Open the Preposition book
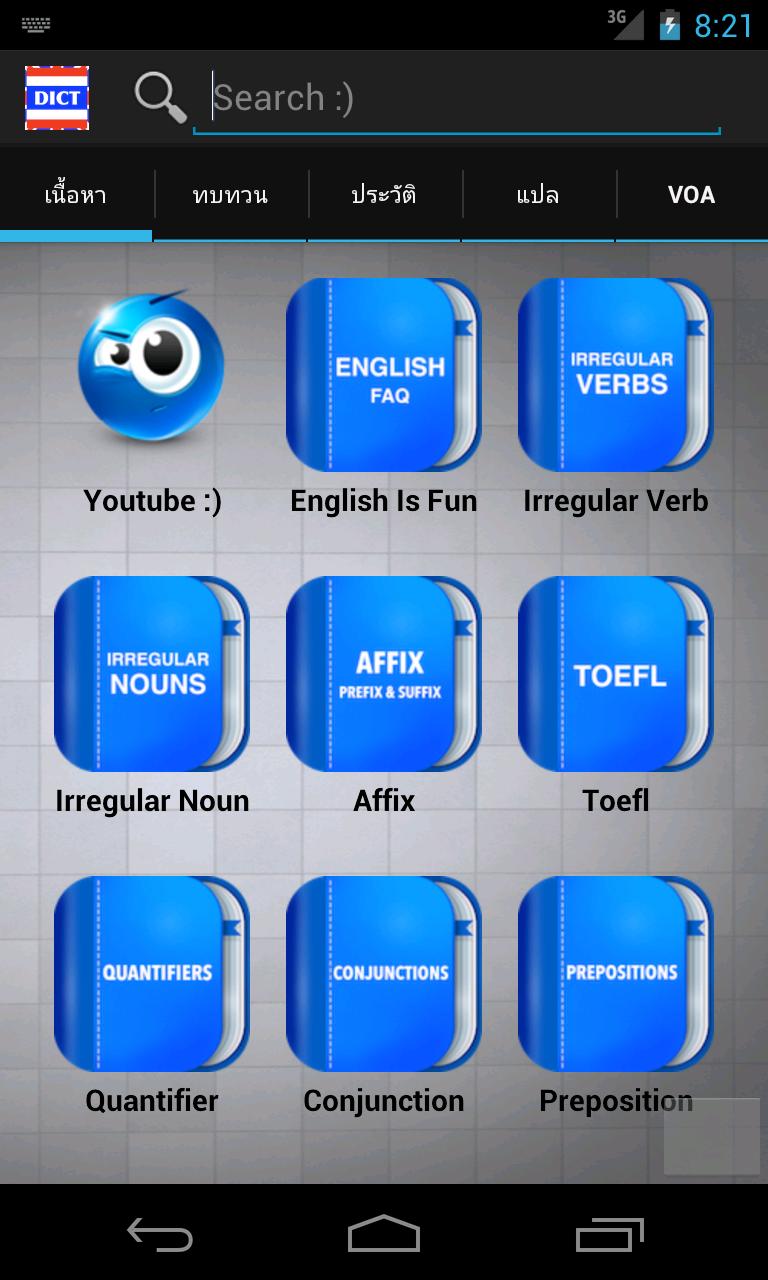 [x=616, y=973]
